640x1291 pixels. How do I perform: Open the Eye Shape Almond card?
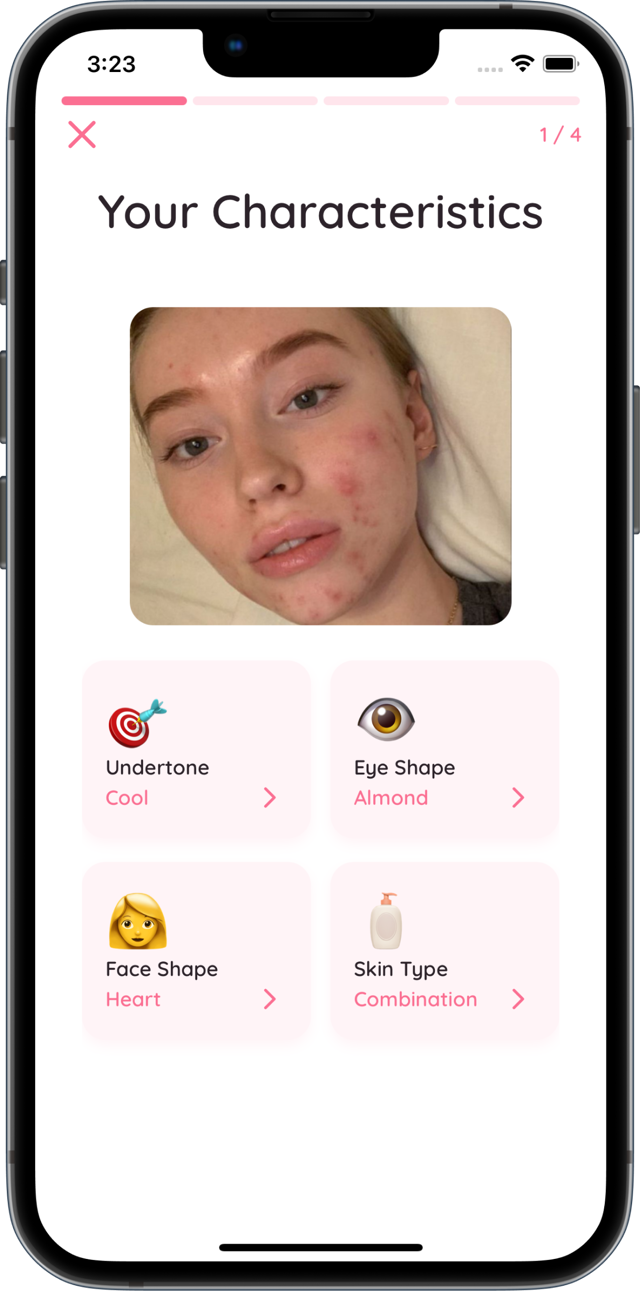(x=444, y=752)
